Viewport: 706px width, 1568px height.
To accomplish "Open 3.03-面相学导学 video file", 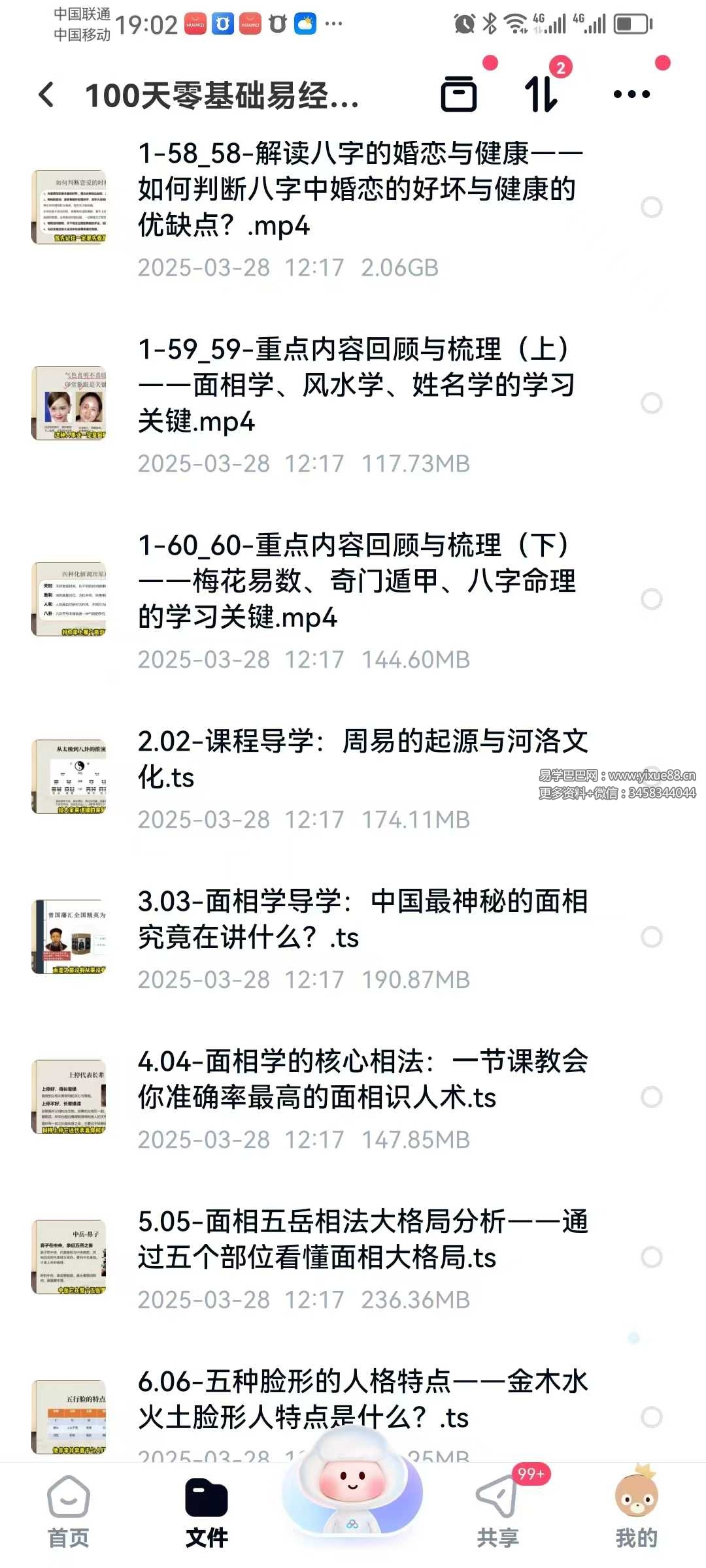I will (360, 919).
